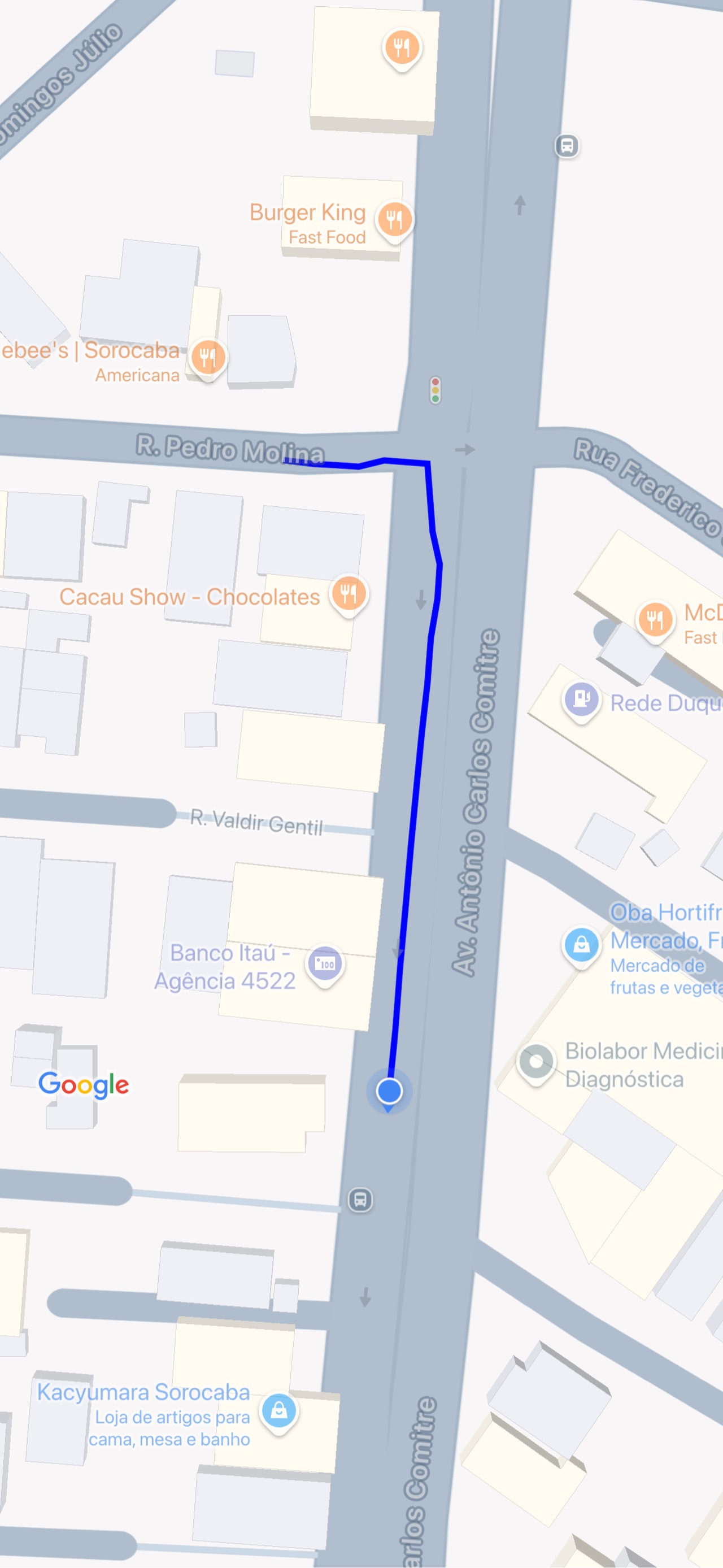Open the Kacyumara Sorocaba shop pin
723x1568 pixels.
click(x=278, y=1412)
